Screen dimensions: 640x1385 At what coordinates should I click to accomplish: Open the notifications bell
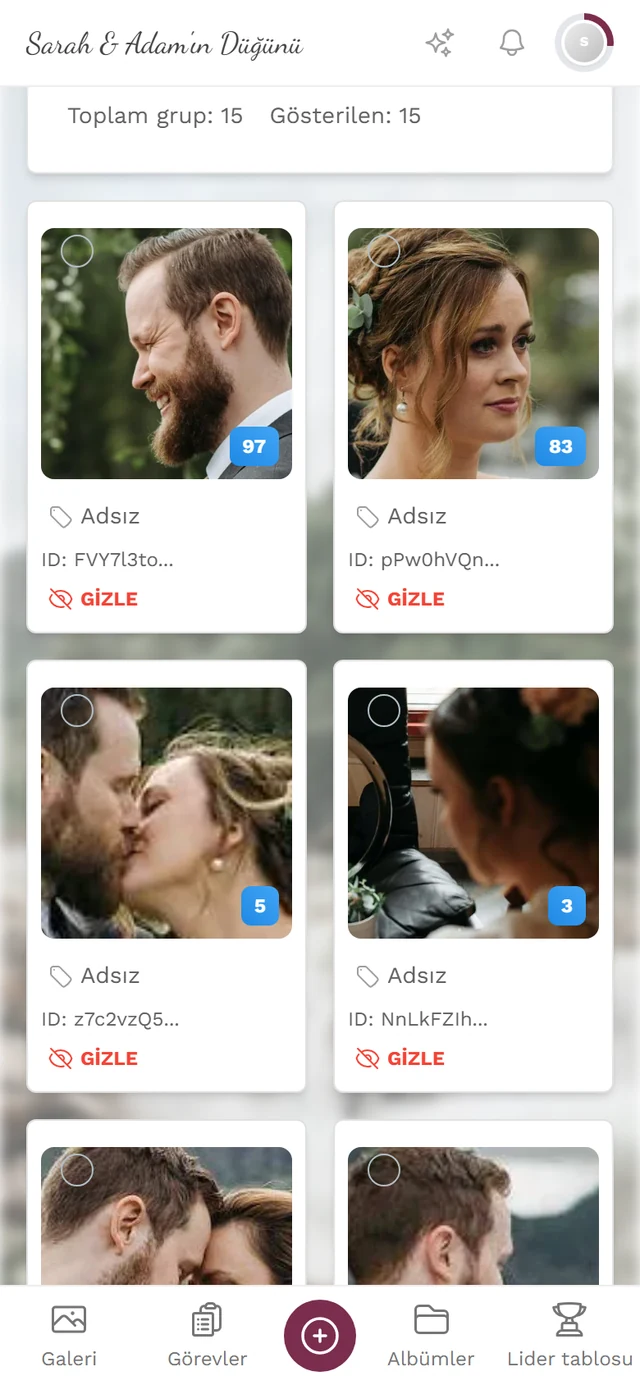512,43
